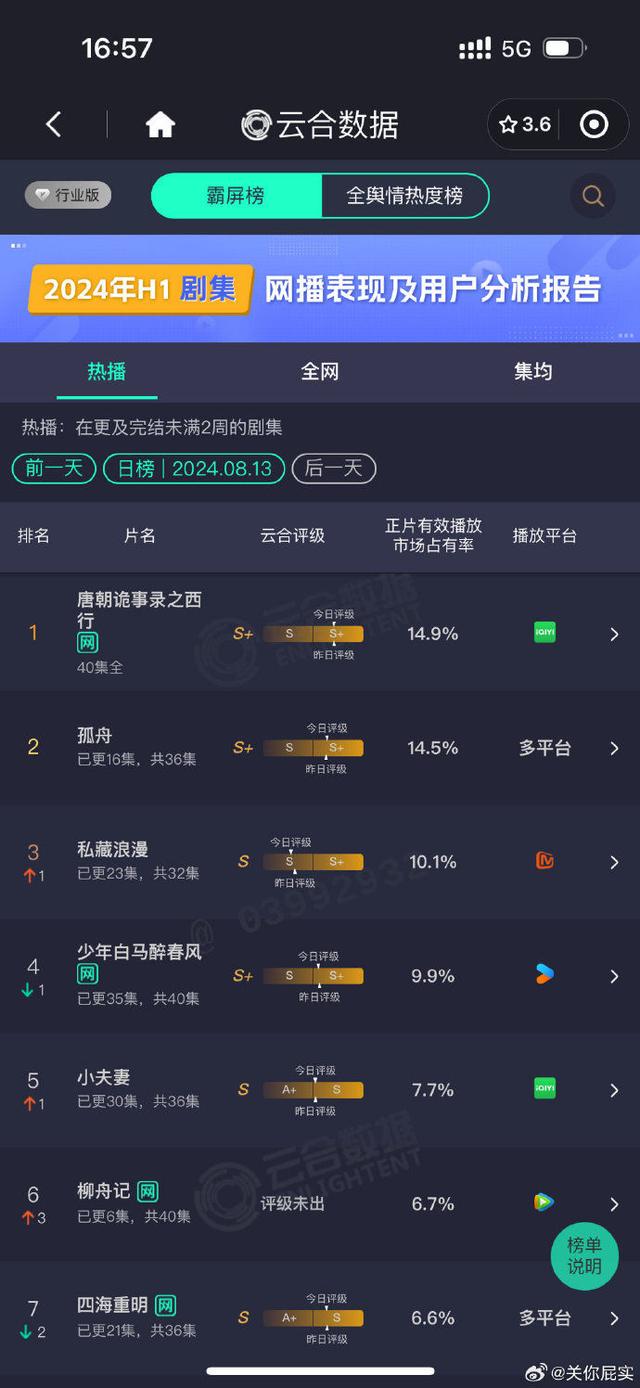Open the 榜单说明 floating button
The image size is (640, 1388).
coord(584,1256)
